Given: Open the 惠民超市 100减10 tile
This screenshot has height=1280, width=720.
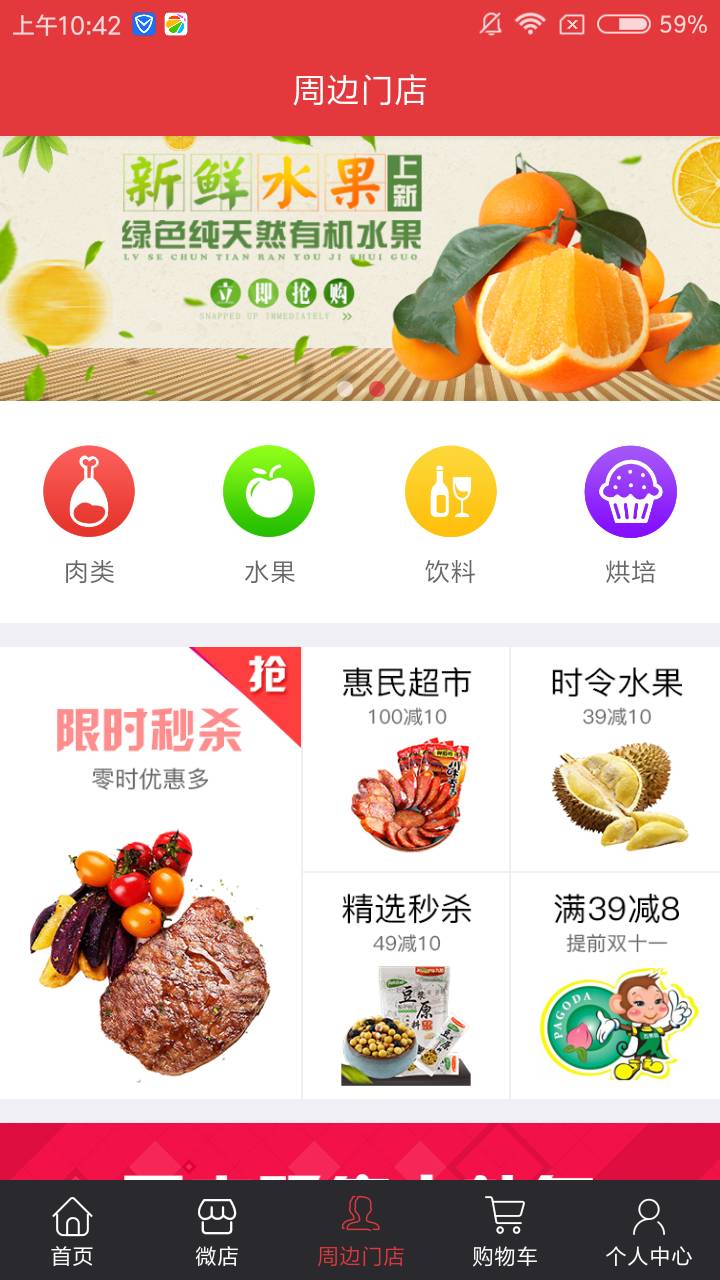Looking at the screenshot, I should click(406, 760).
